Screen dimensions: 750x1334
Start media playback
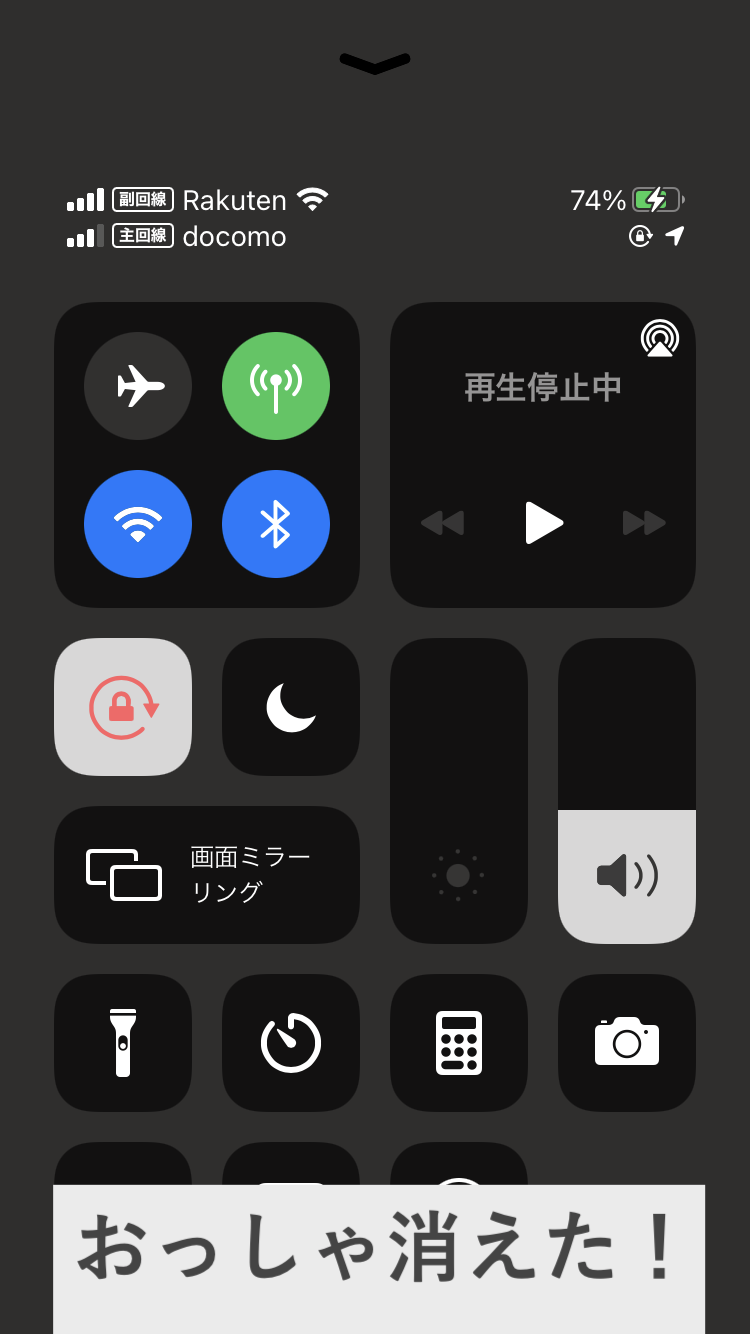(x=543, y=523)
